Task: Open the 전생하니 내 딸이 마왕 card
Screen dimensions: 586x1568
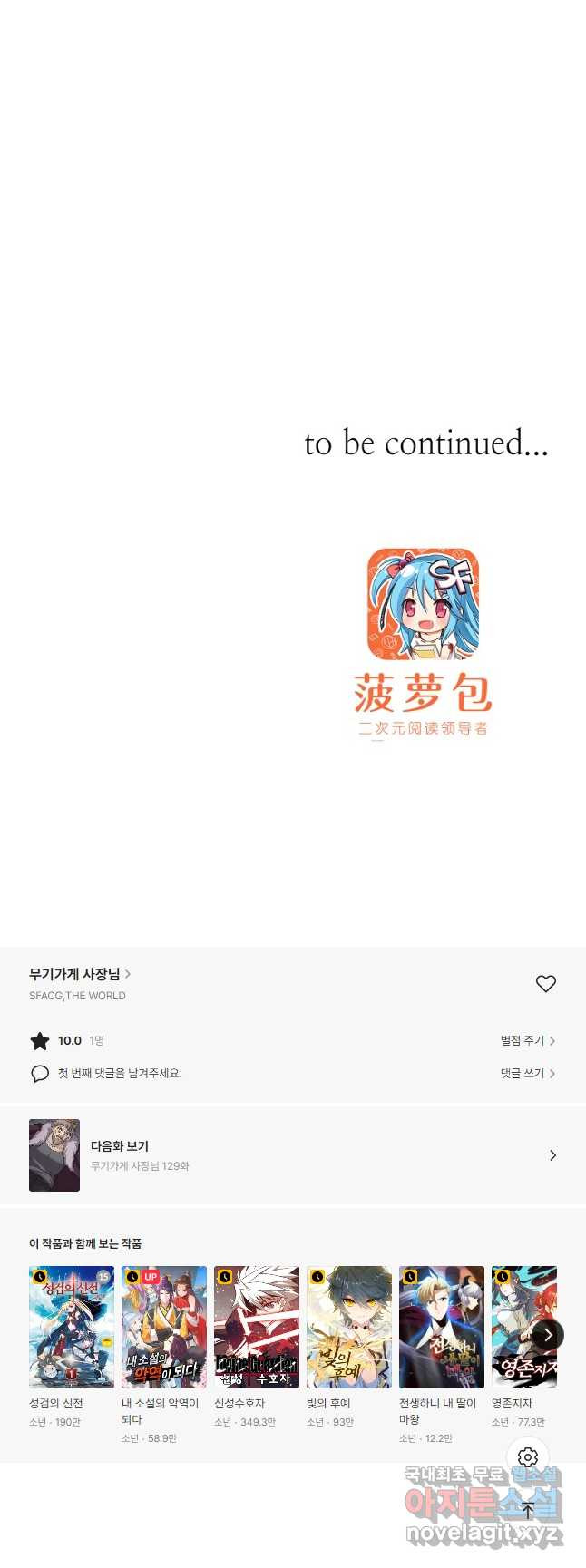Action: (442, 1328)
